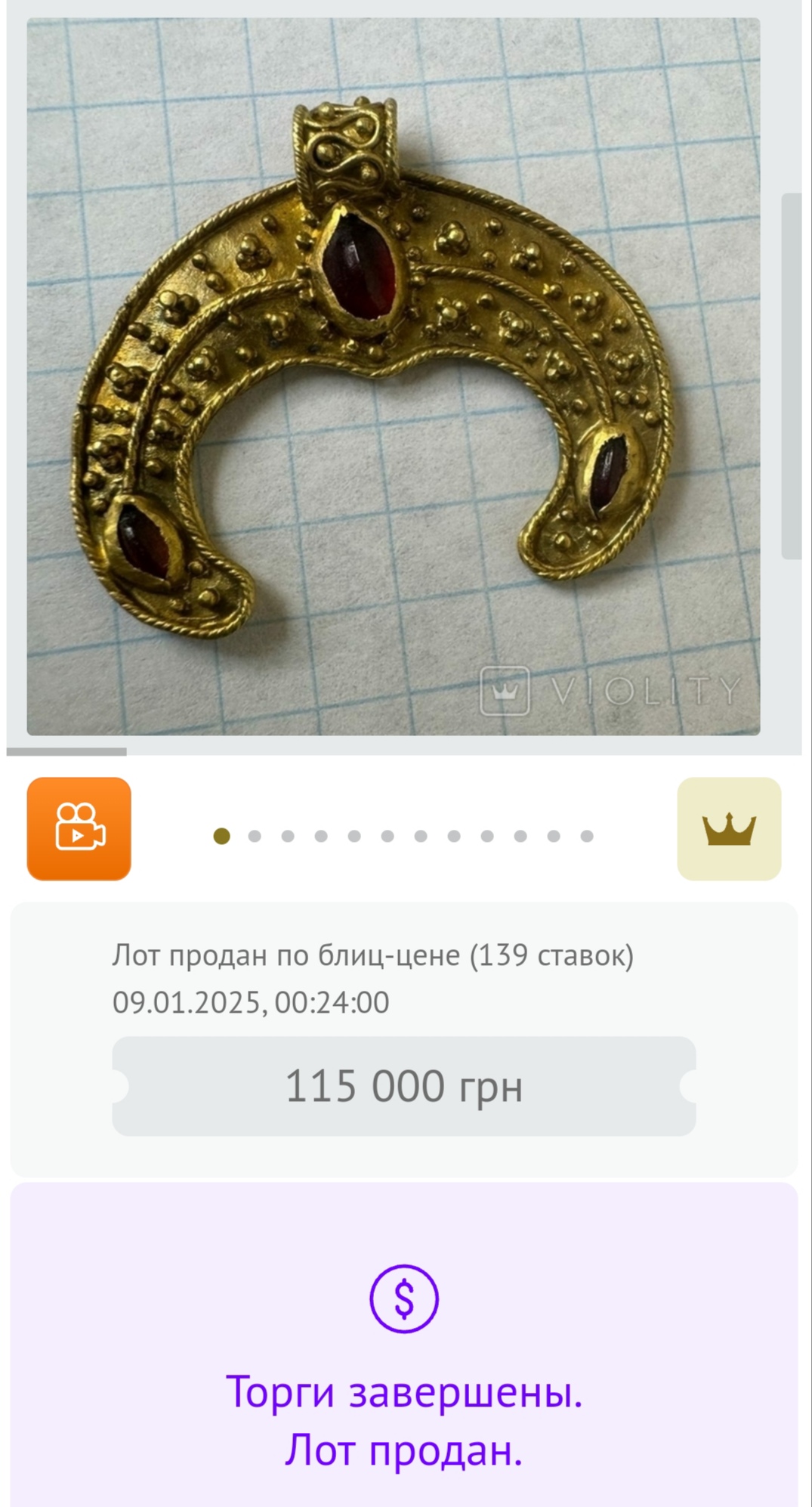The width and height of the screenshot is (812, 1507).
Task: Tap the crown premium button
Action: click(728, 828)
